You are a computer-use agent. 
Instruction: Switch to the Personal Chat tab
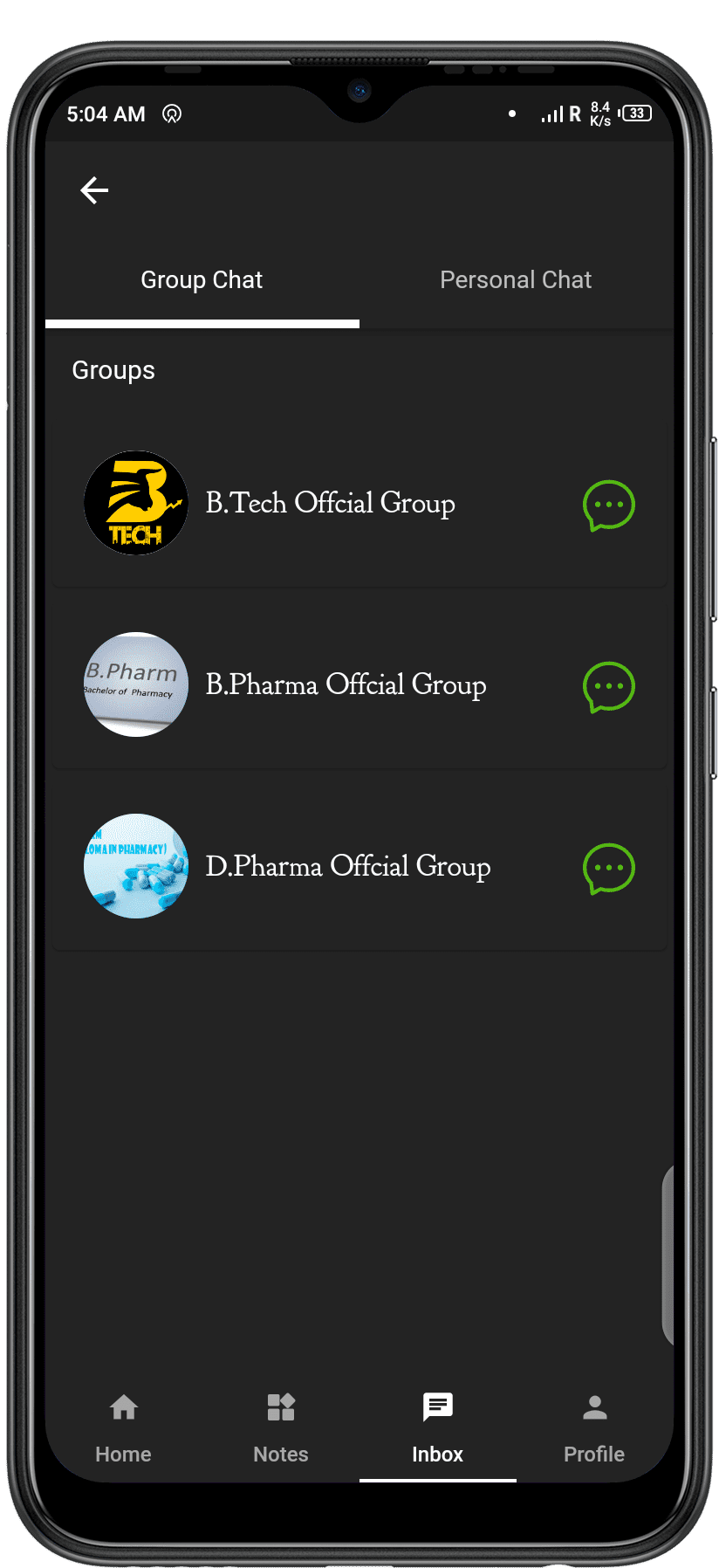coord(516,279)
